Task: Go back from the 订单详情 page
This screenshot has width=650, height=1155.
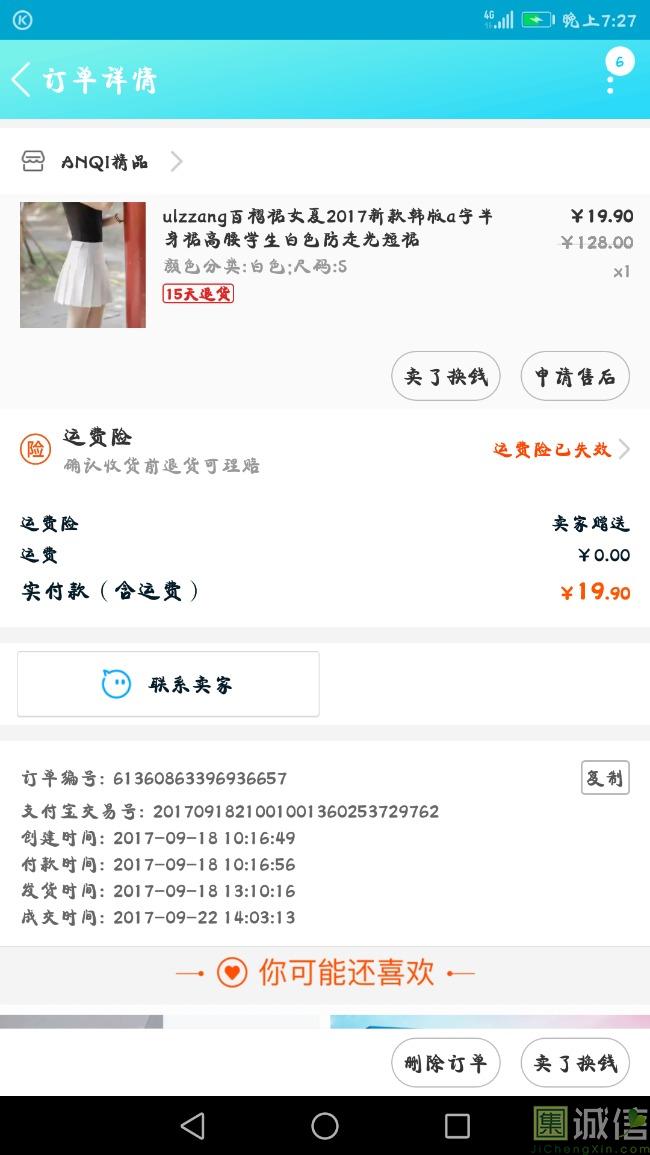Action: (22, 80)
